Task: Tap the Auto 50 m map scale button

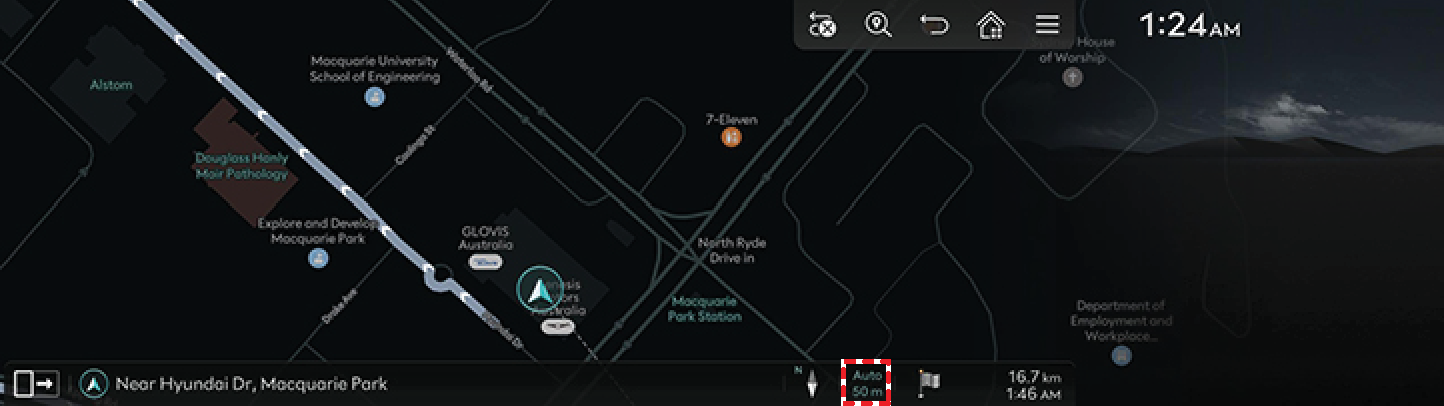Action: [866, 383]
